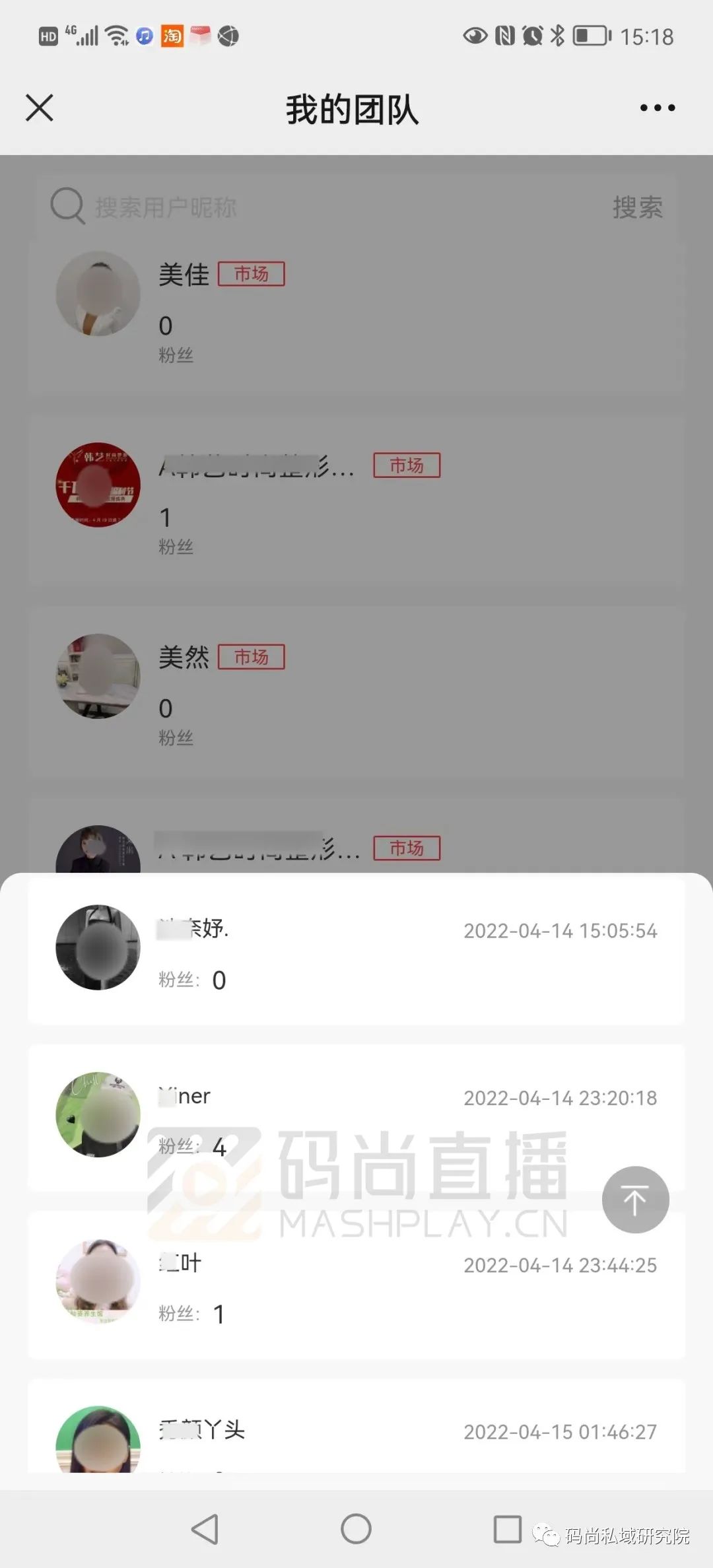The height and width of the screenshot is (1568, 713).
Task: Open the three-dot options menu
Action: 656,108
